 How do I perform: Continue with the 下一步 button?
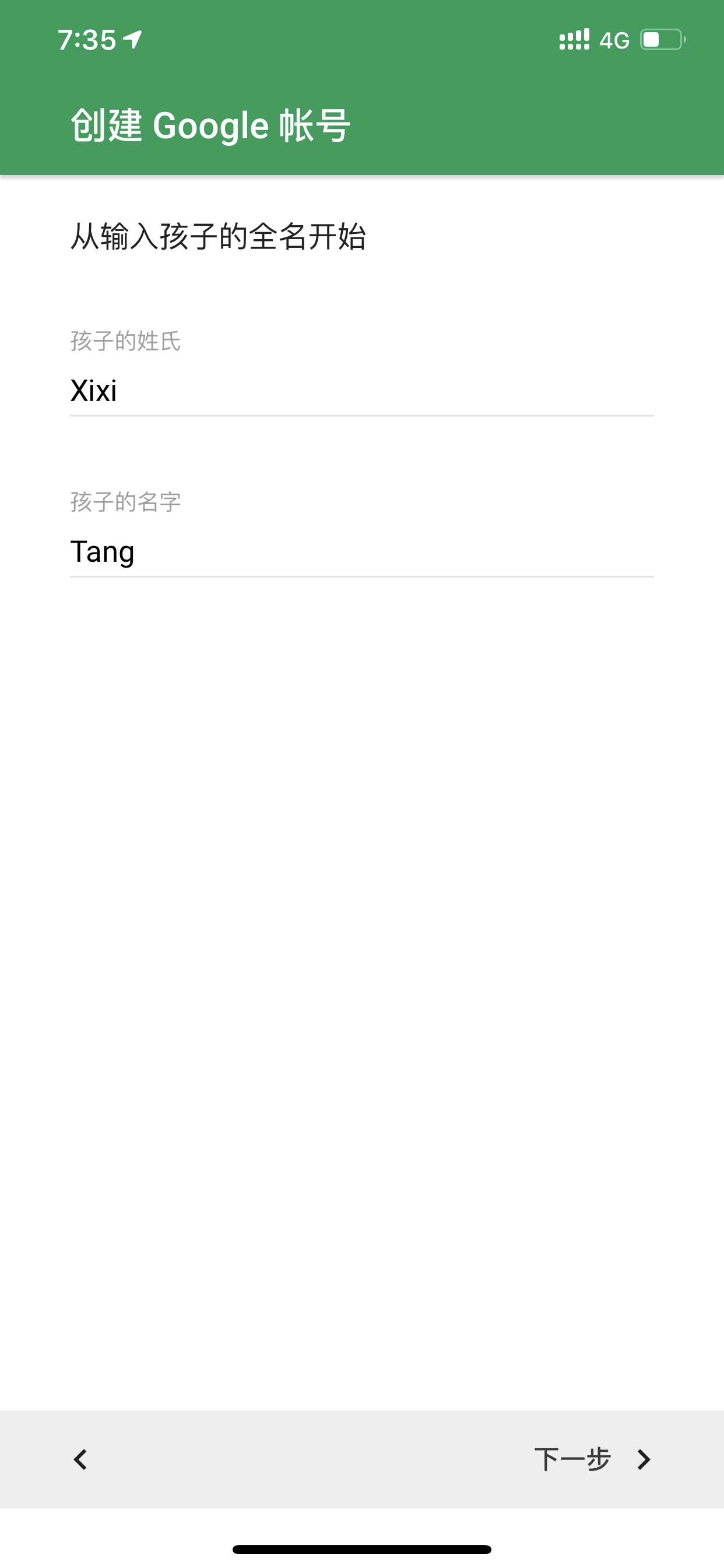point(591,1459)
